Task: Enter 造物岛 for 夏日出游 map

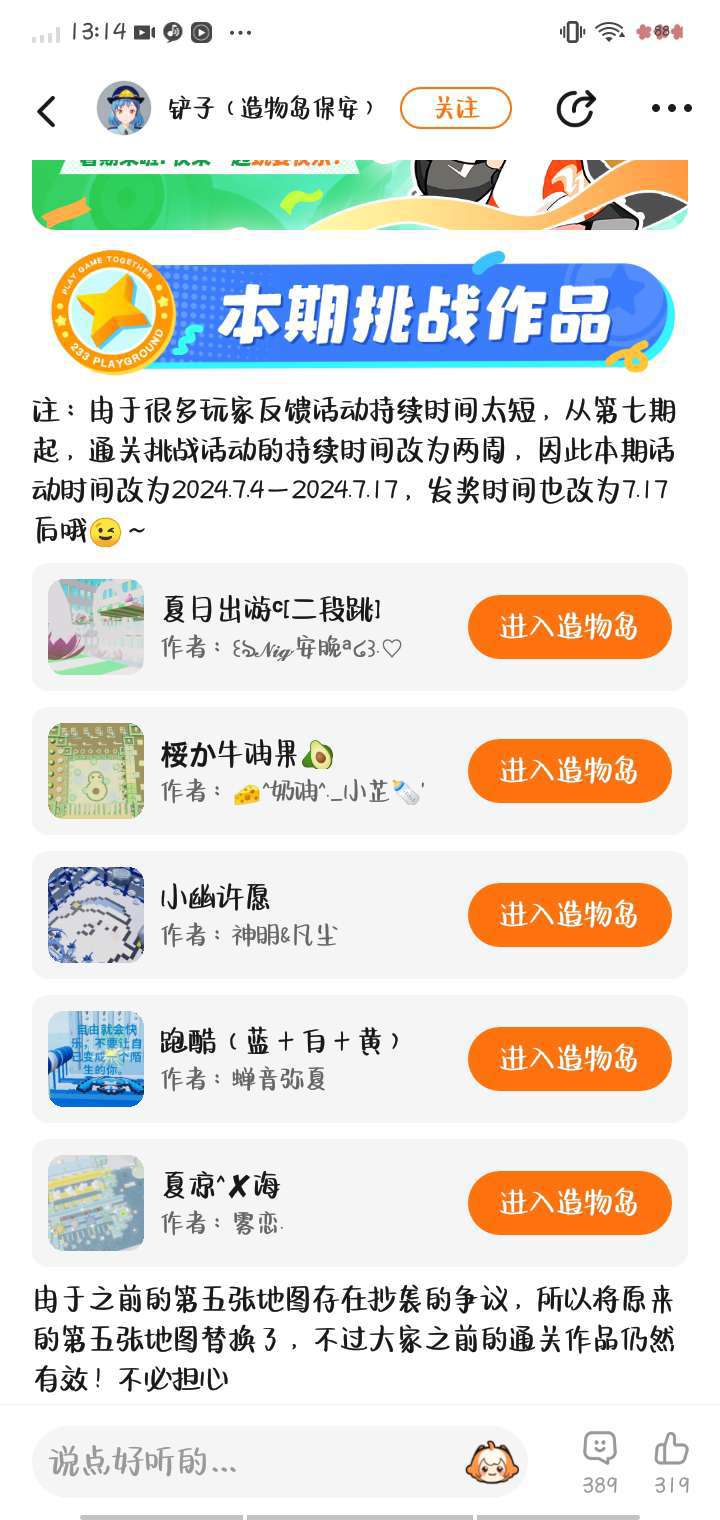Action: [x=569, y=627]
